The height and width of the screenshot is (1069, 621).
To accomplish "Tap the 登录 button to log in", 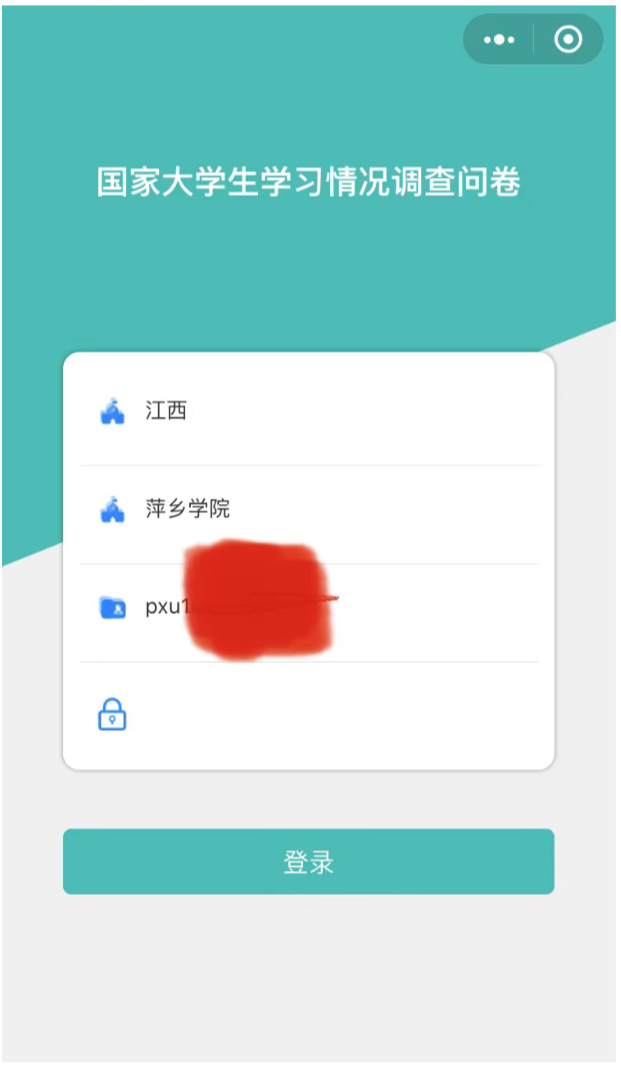I will pyautogui.click(x=308, y=861).
